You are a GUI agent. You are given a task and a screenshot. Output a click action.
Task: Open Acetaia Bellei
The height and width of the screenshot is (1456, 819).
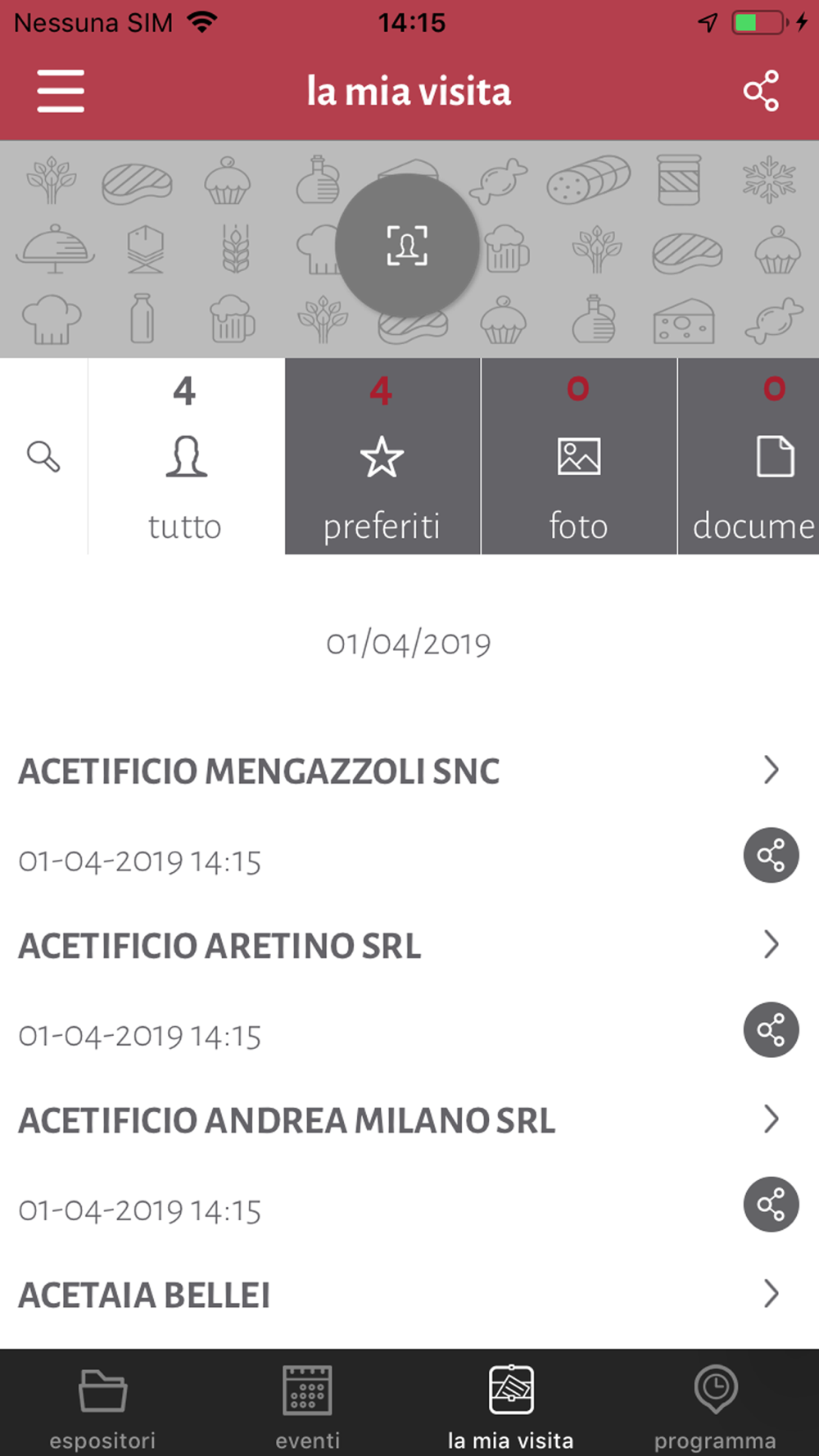tap(399, 1295)
